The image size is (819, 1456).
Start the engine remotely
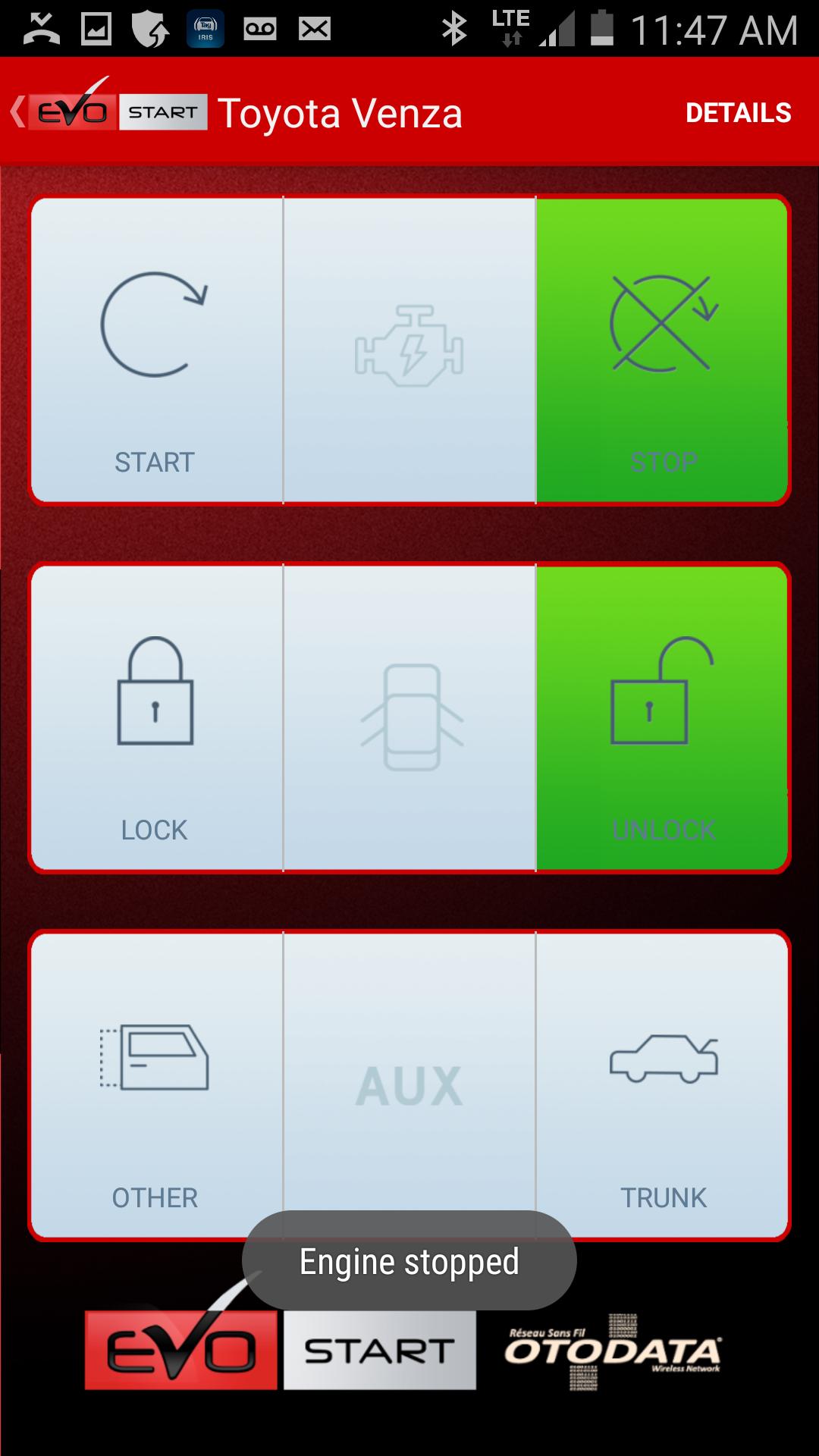(x=156, y=350)
